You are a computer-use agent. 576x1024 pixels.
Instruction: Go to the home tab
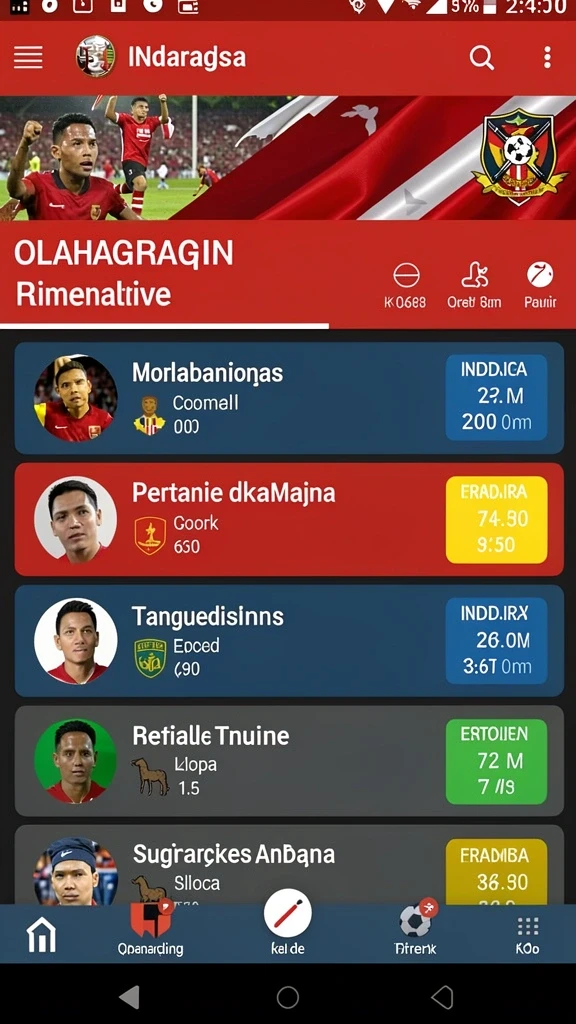(x=41, y=935)
